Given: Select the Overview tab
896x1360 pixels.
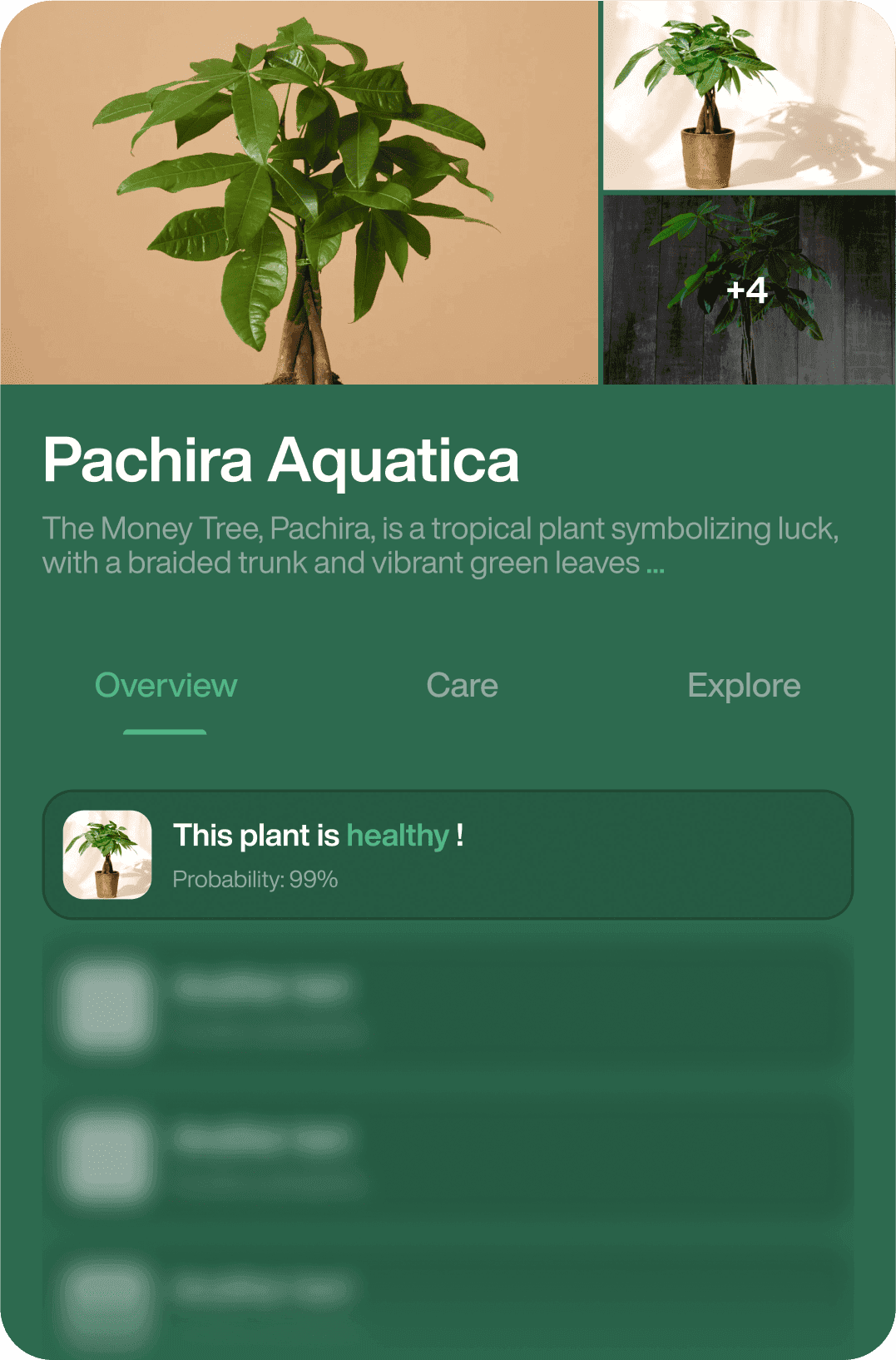Looking at the screenshot, I should click(x=166, y=686).
